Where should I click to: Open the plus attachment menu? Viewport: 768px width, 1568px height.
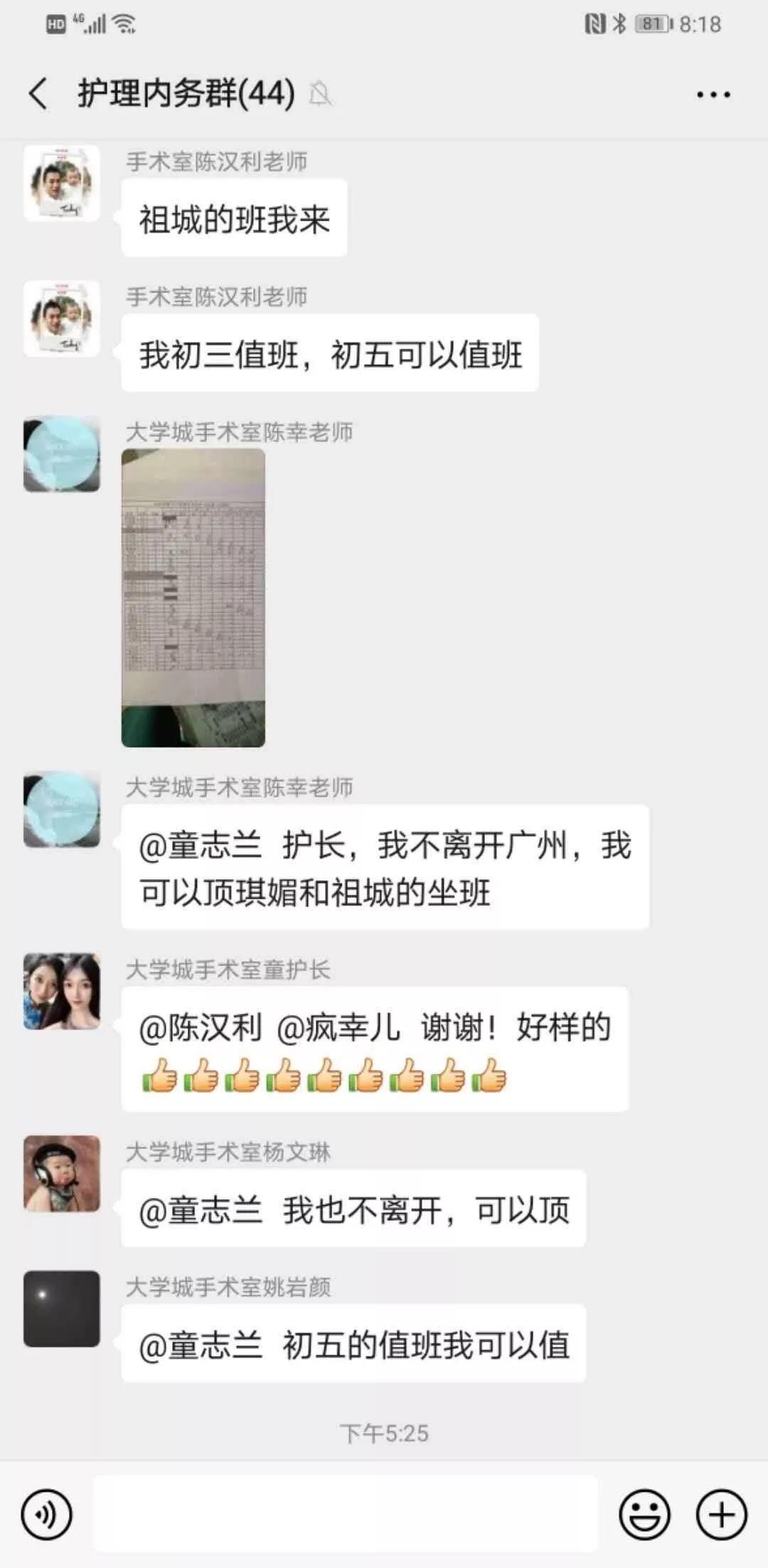click(721, 1515)
